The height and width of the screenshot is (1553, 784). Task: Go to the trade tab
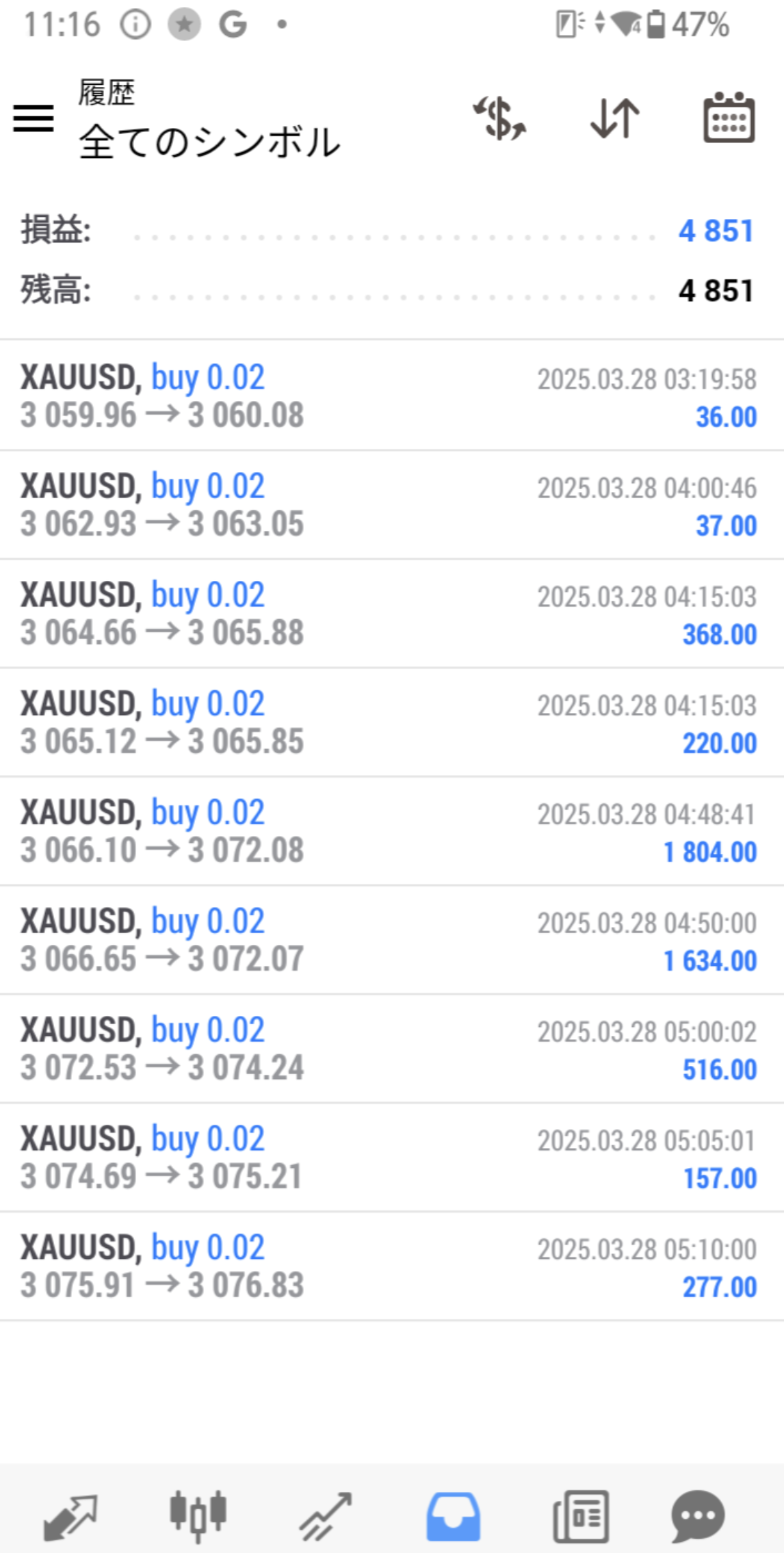coord(326,1516)
